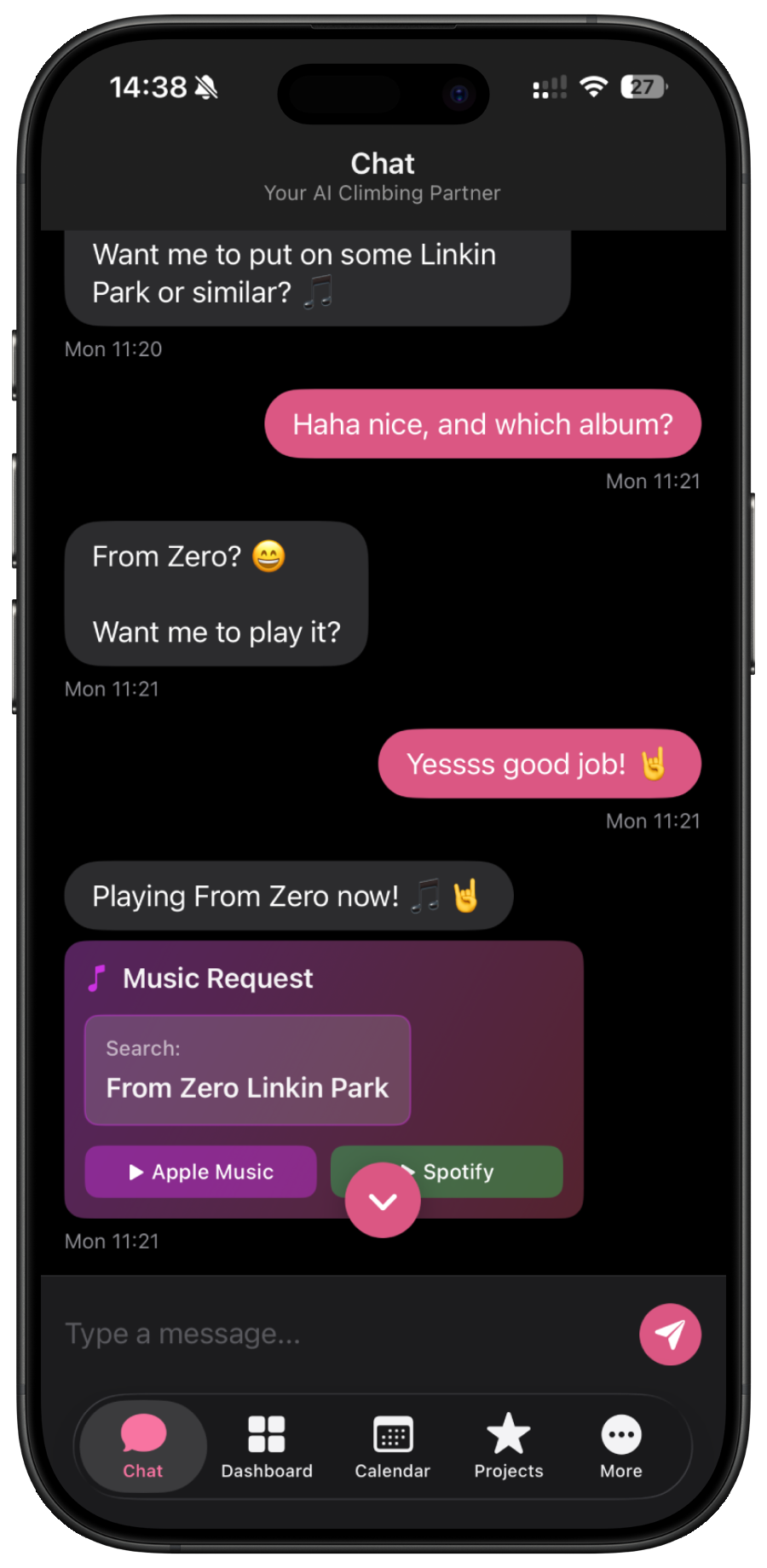Send the message with paper plane
Image resolution: width=767 pixels, height=1568 pixels.
670,1334
